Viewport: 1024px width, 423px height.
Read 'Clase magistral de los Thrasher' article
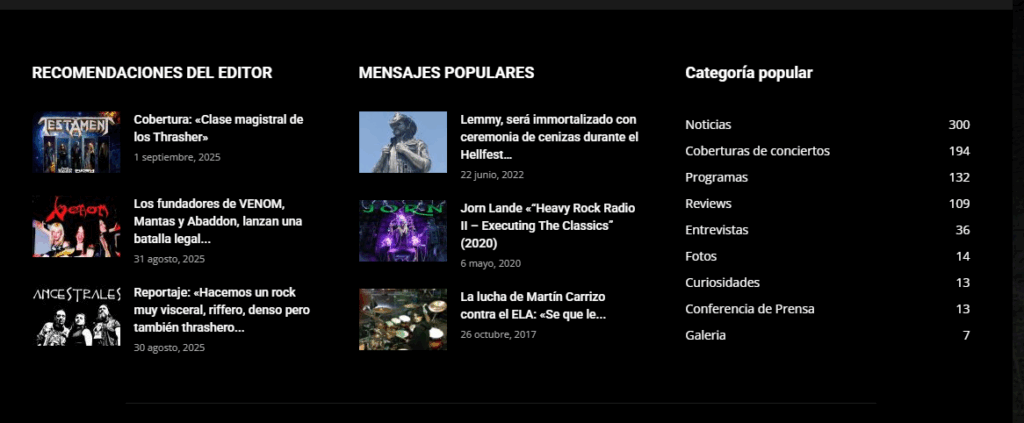(x=218, y=127)
